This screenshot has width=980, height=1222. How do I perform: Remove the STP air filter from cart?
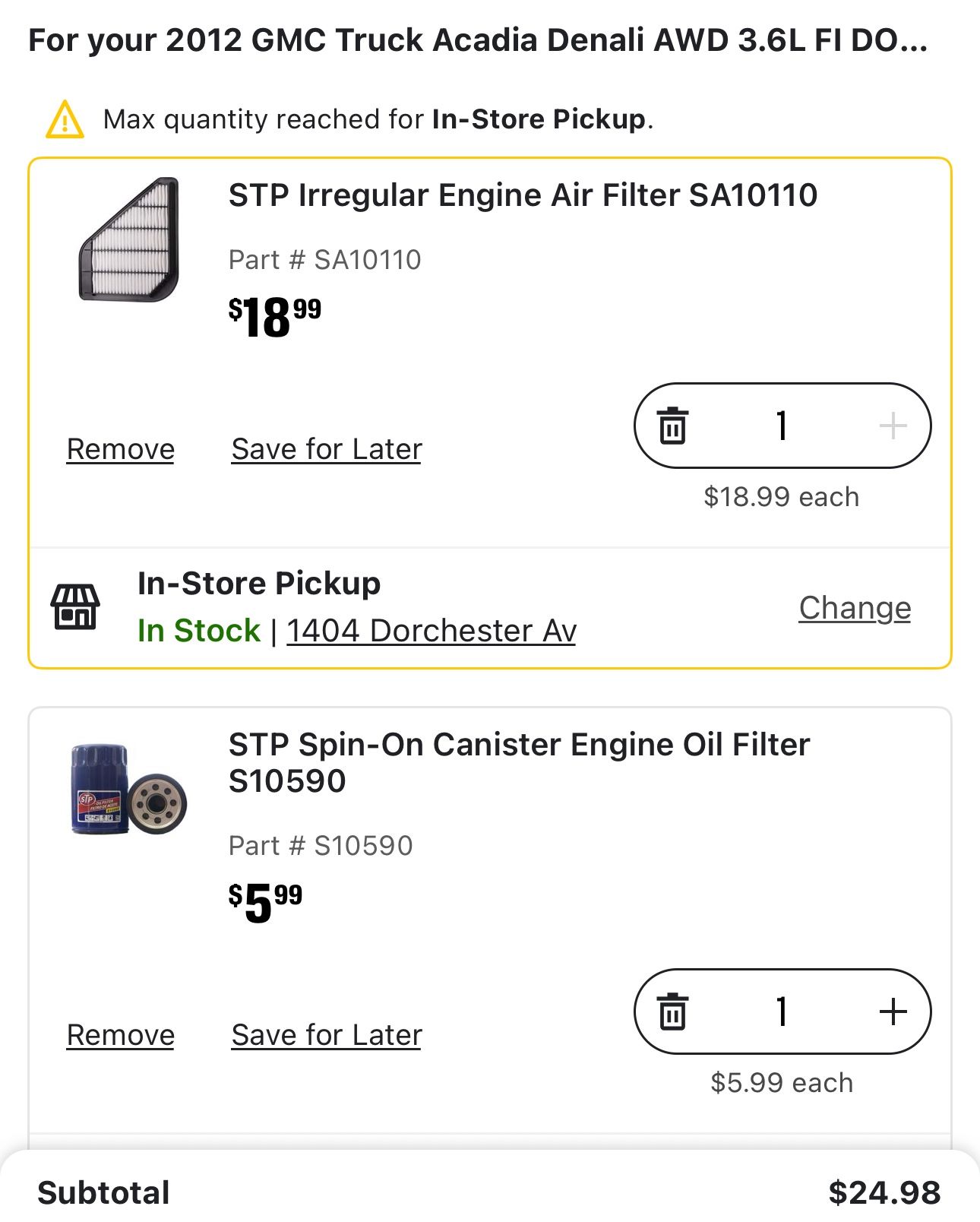pos(120,448)
